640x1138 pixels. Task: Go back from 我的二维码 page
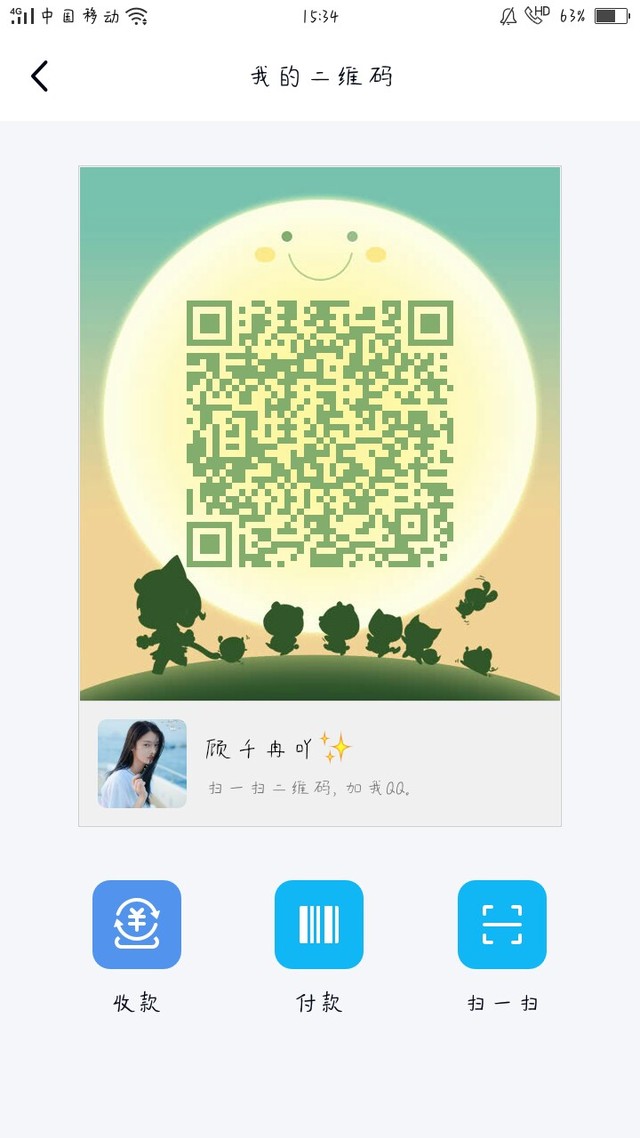[40, 76]
